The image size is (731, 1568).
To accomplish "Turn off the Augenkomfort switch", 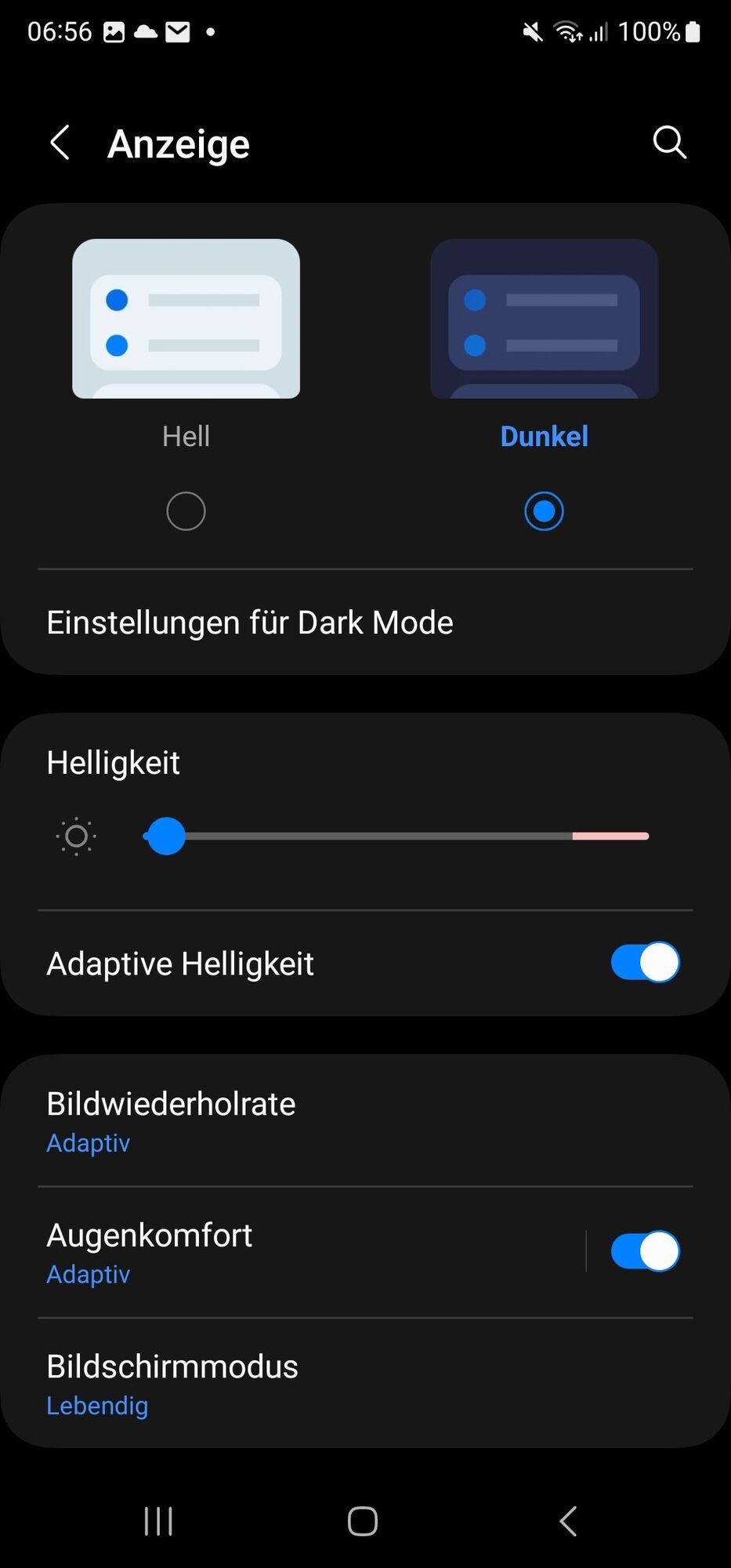I will [x=644, y=1250].
